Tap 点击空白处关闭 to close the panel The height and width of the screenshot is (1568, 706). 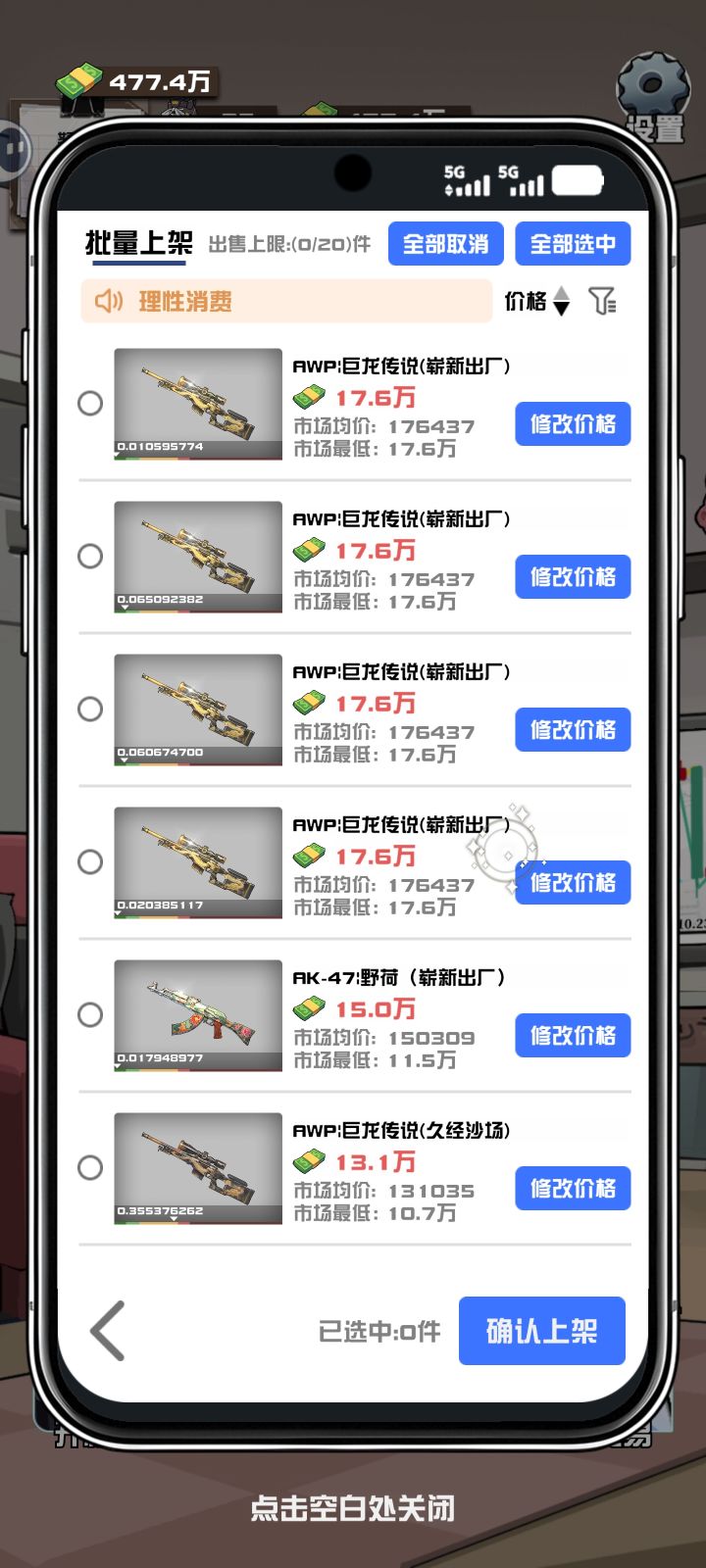(353, 1509)
